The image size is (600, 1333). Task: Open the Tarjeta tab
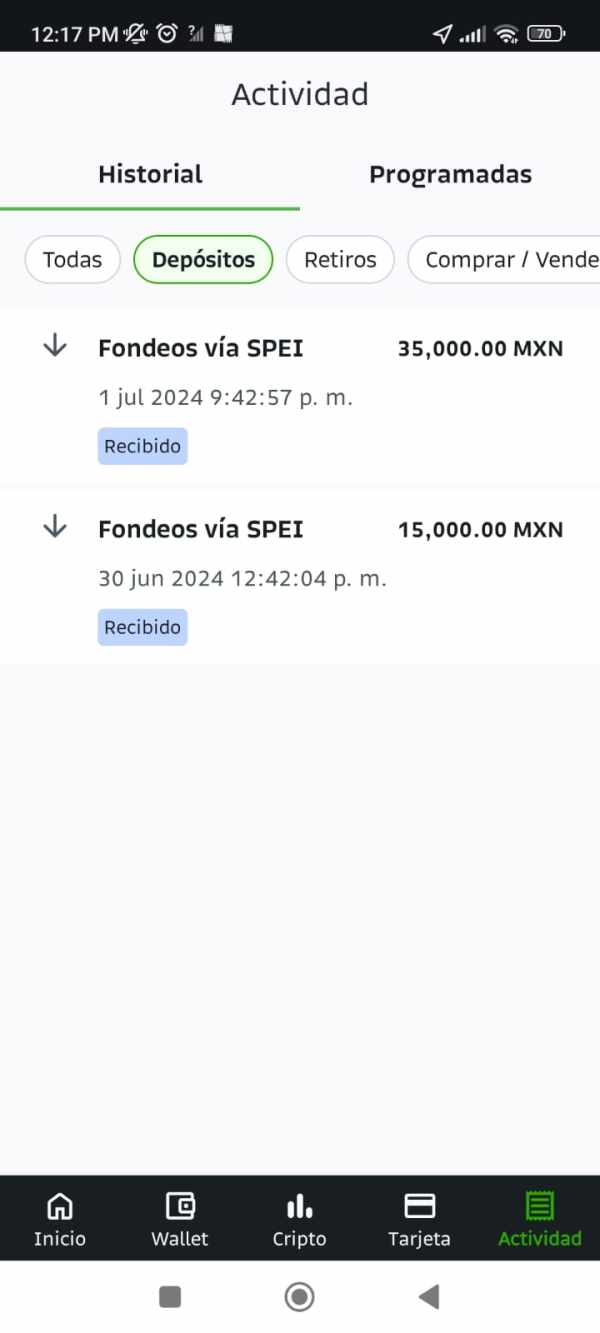419,1219
